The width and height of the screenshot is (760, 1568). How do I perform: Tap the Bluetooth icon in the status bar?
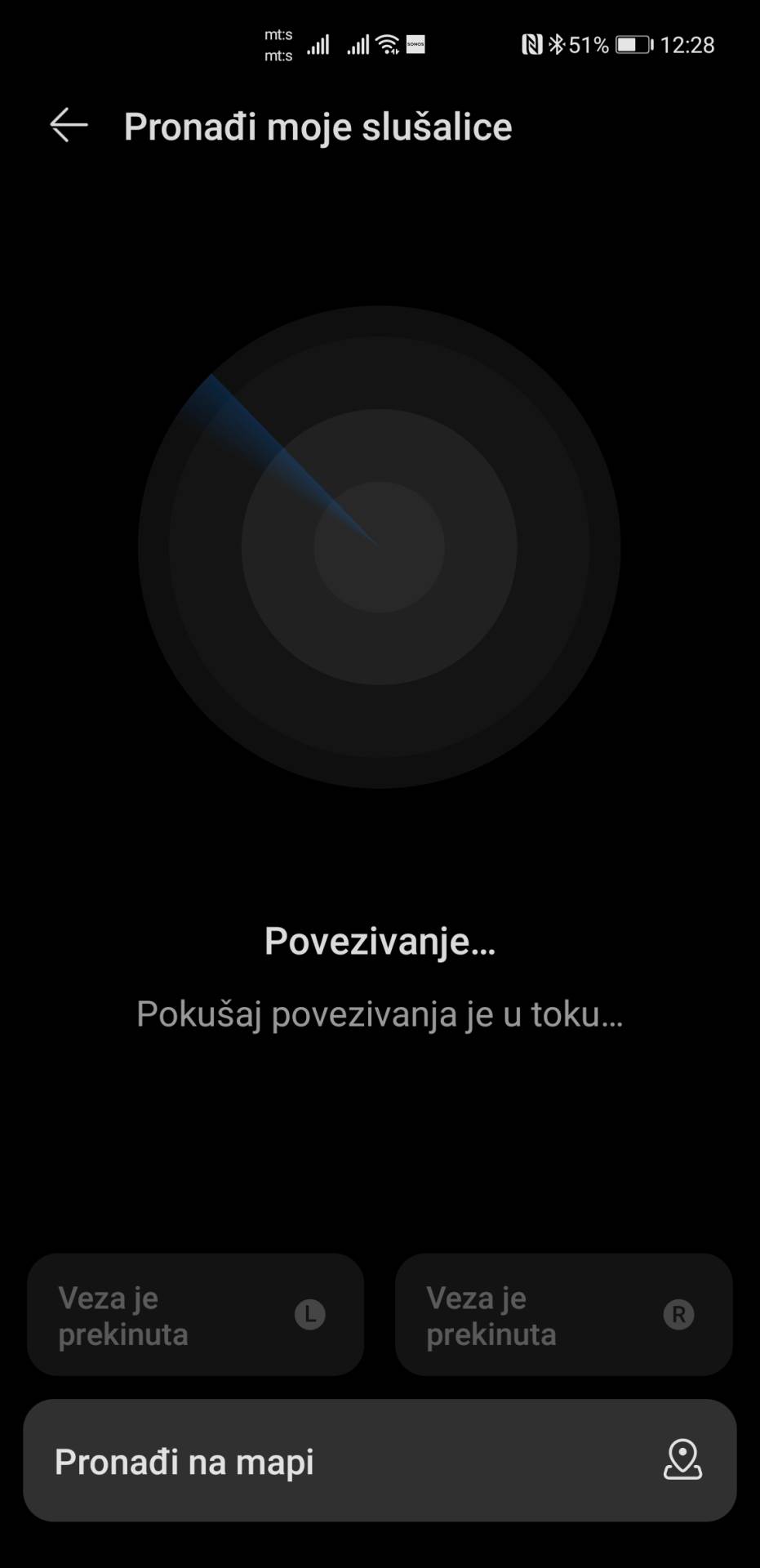tap(558, 43)
